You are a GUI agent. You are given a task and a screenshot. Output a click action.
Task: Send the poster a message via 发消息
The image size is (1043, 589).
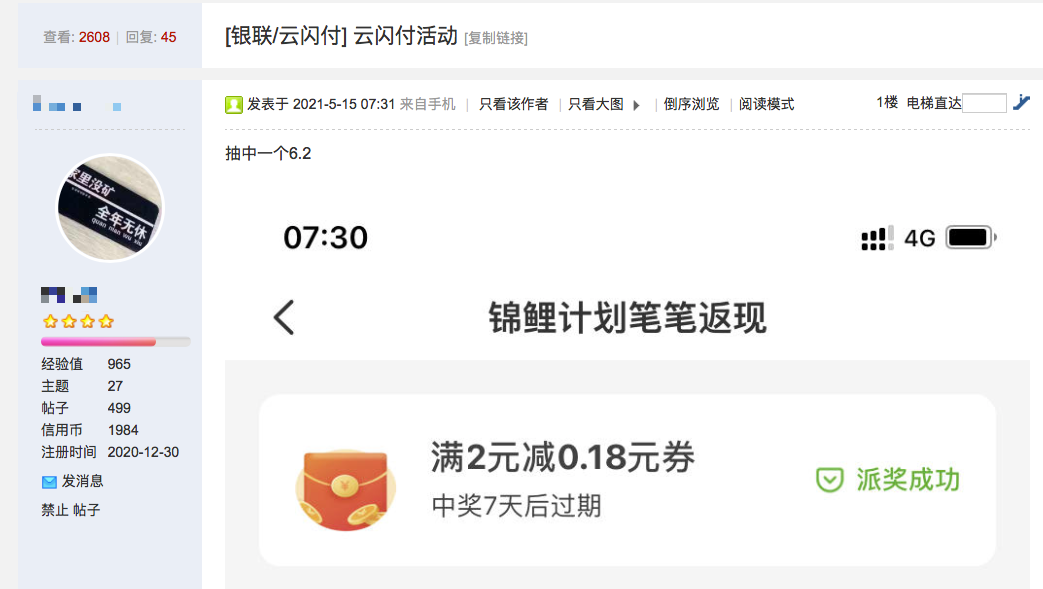tap(82, 481)
